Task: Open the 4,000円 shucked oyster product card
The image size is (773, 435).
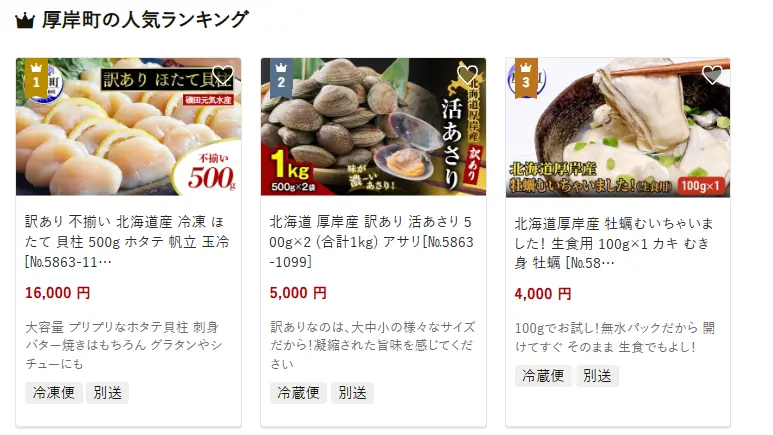Action: point(617,241)
